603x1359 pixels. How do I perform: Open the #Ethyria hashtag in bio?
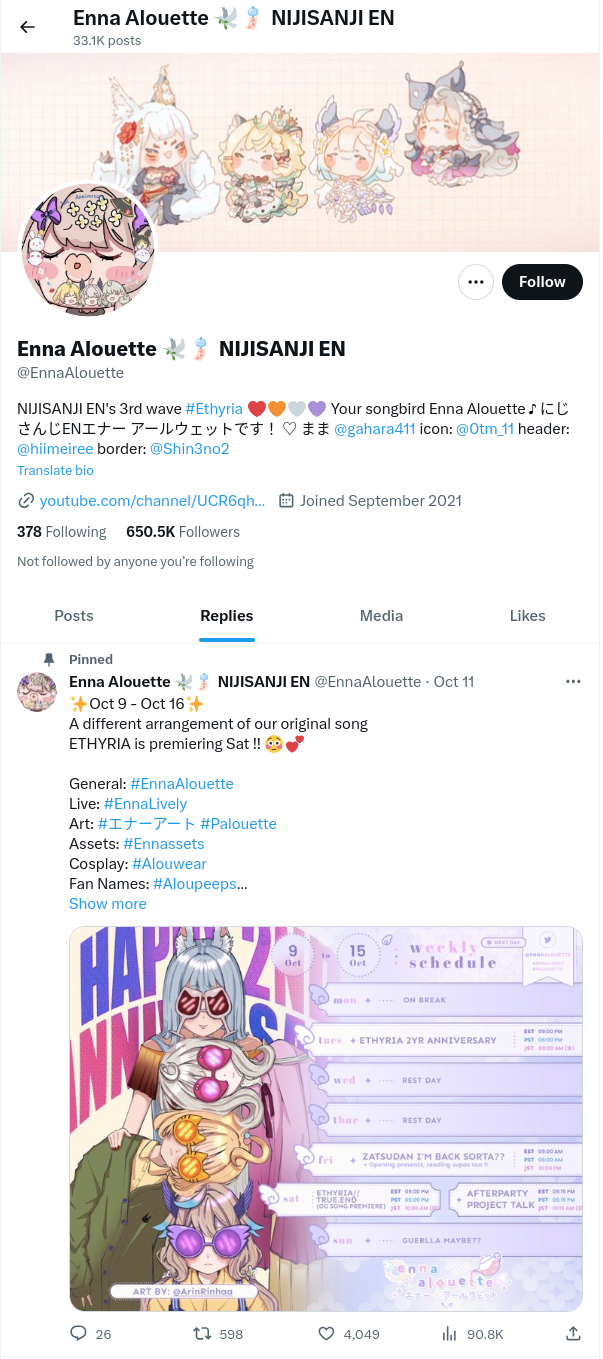pyautogui.click(x=214, y=408)
